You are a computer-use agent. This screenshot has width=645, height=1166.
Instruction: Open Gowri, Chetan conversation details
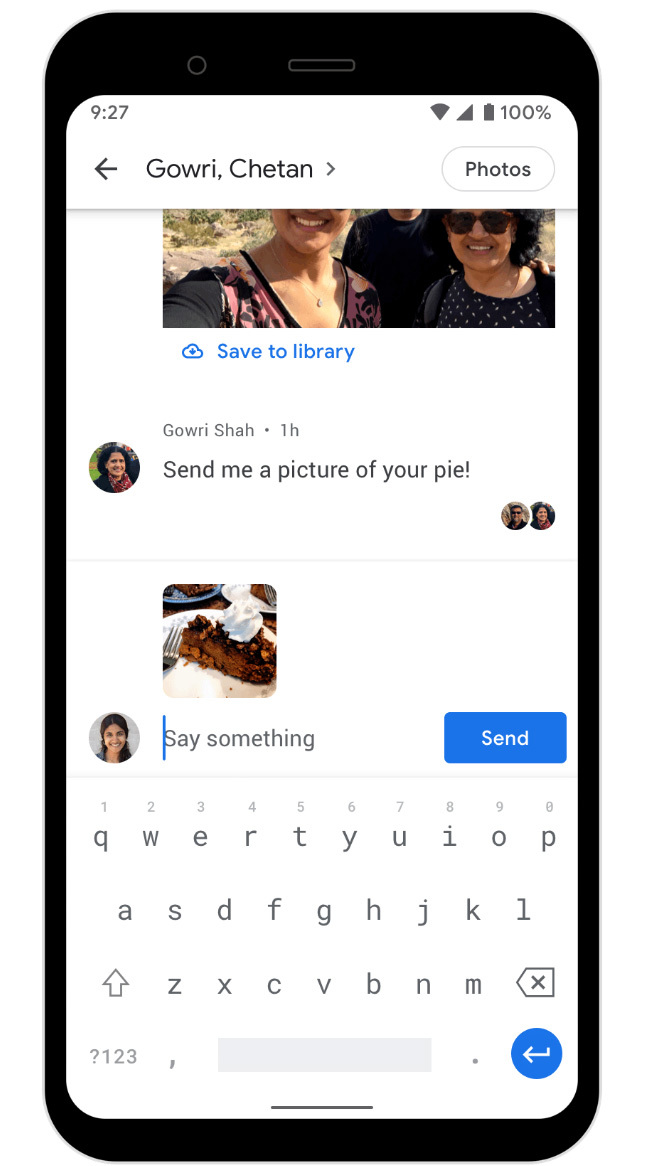(240, 169)
